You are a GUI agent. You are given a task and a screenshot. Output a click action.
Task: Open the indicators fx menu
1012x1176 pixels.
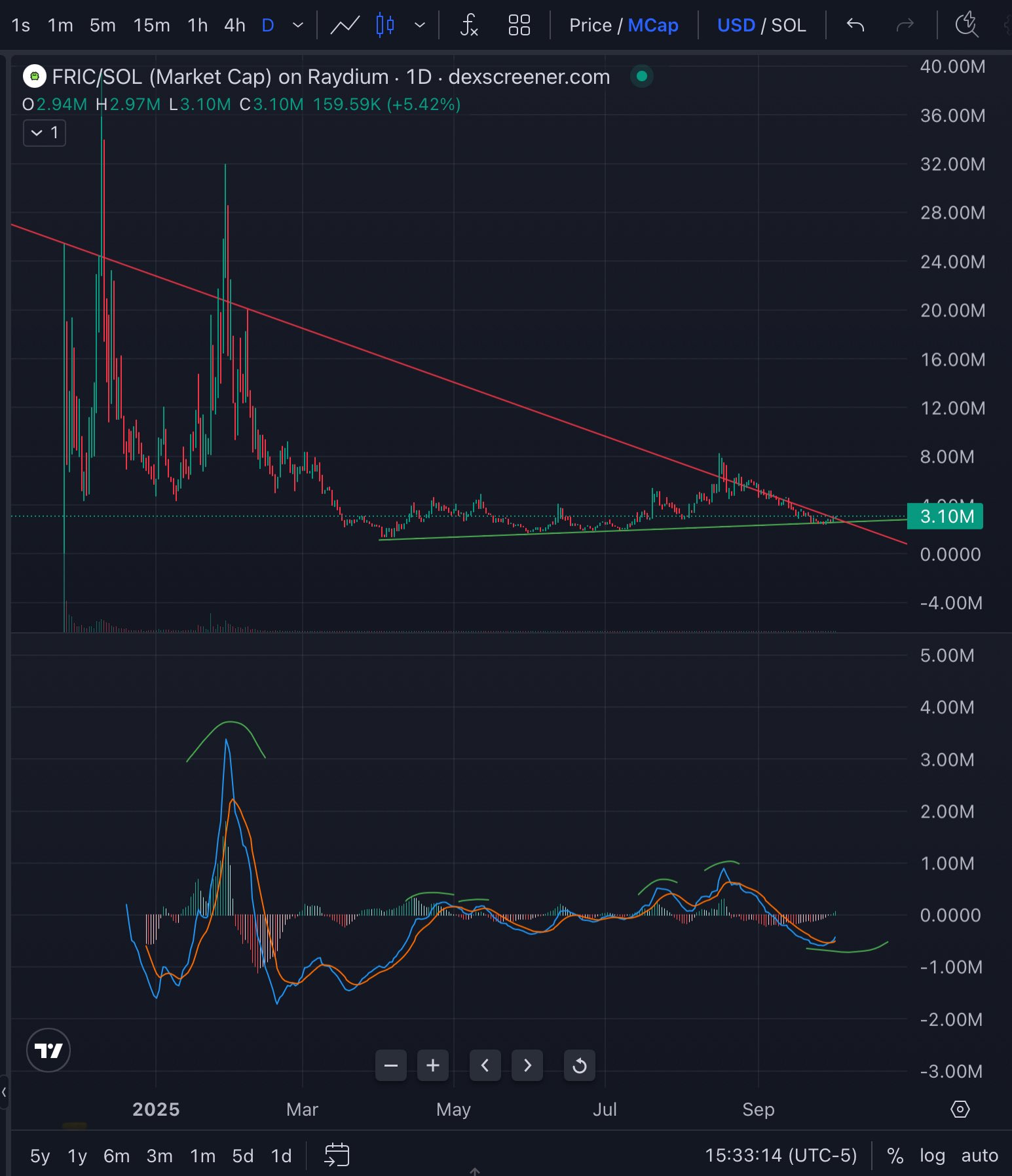(x=469, y=26)
